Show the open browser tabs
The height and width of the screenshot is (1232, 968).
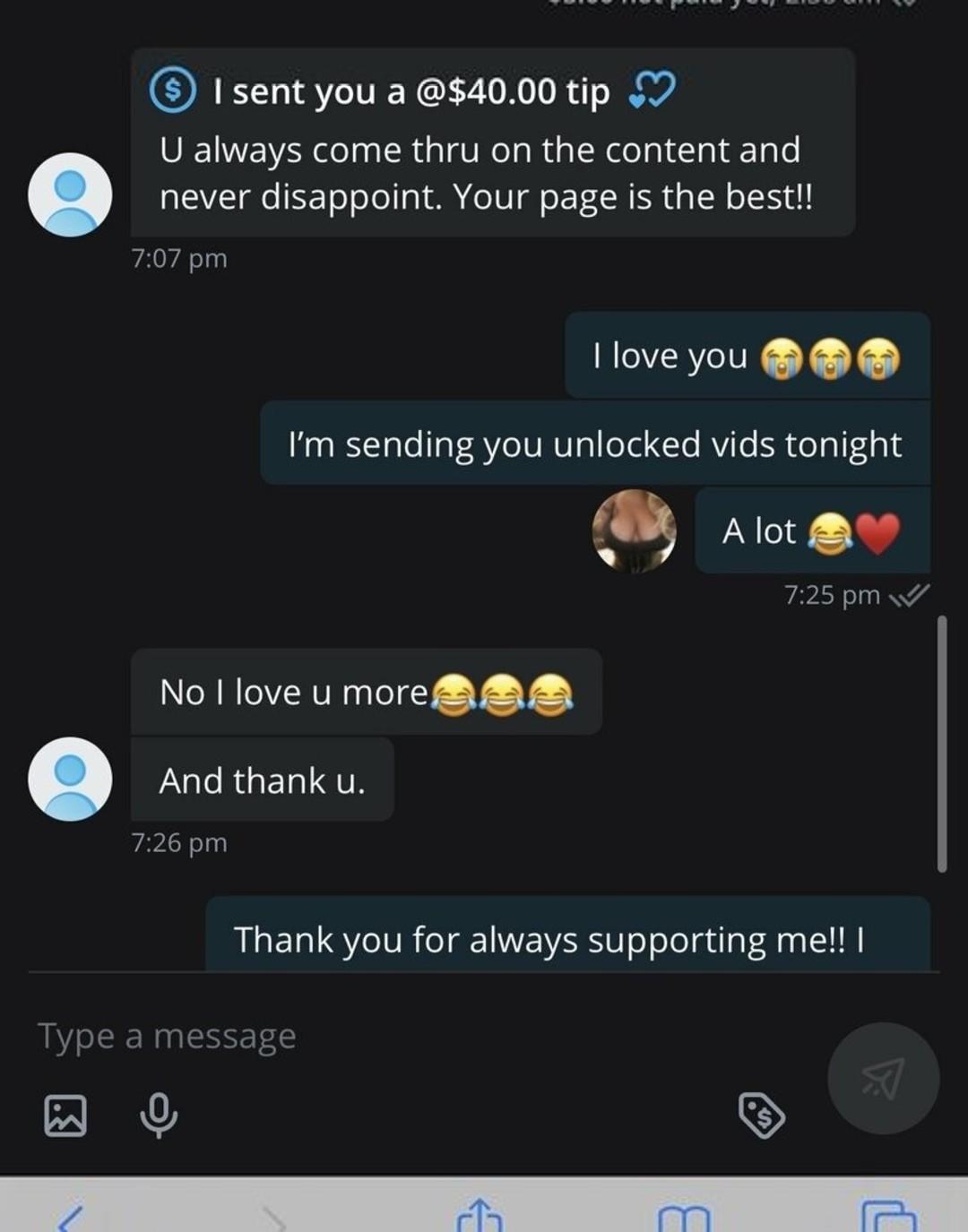888,1218
